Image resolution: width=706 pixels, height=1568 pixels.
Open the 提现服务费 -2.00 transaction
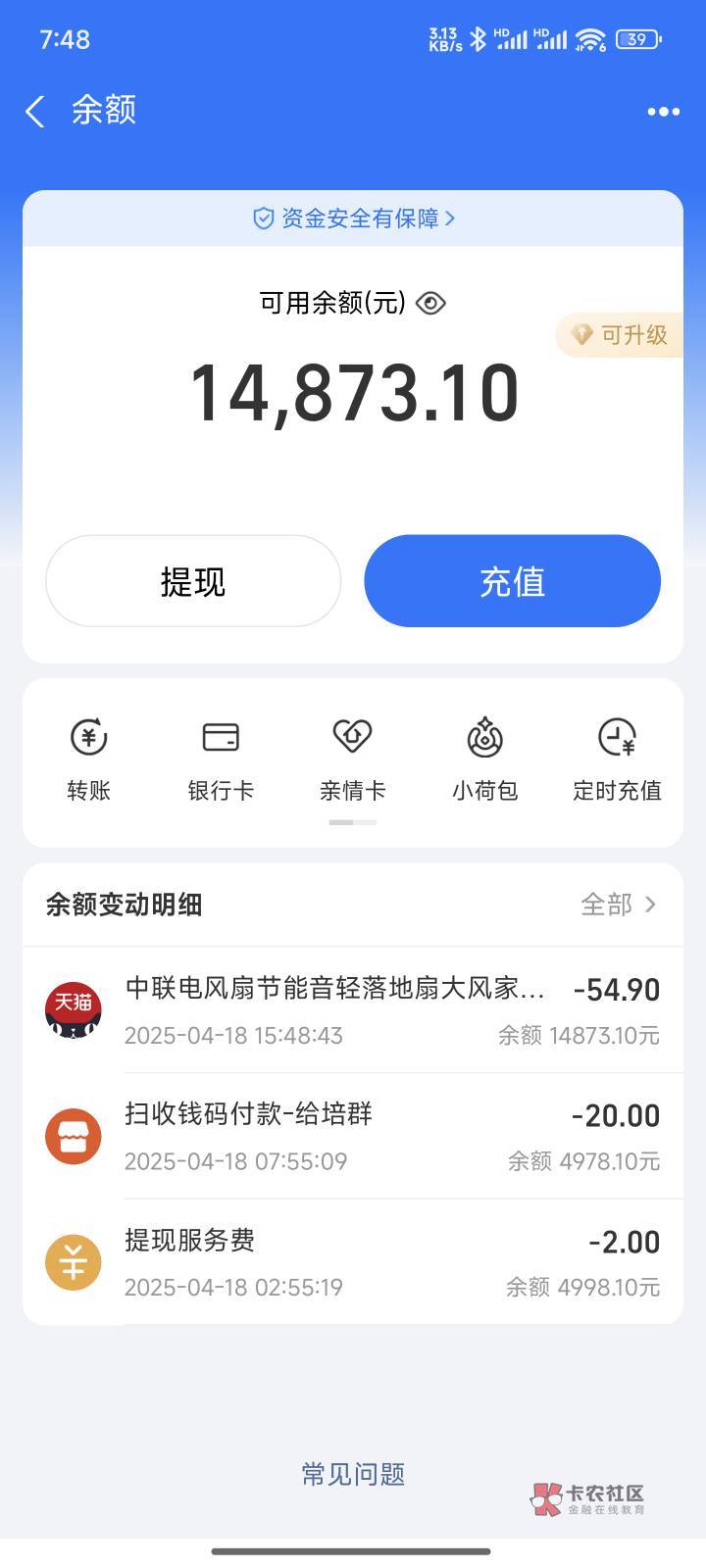tap(353, 1262)
